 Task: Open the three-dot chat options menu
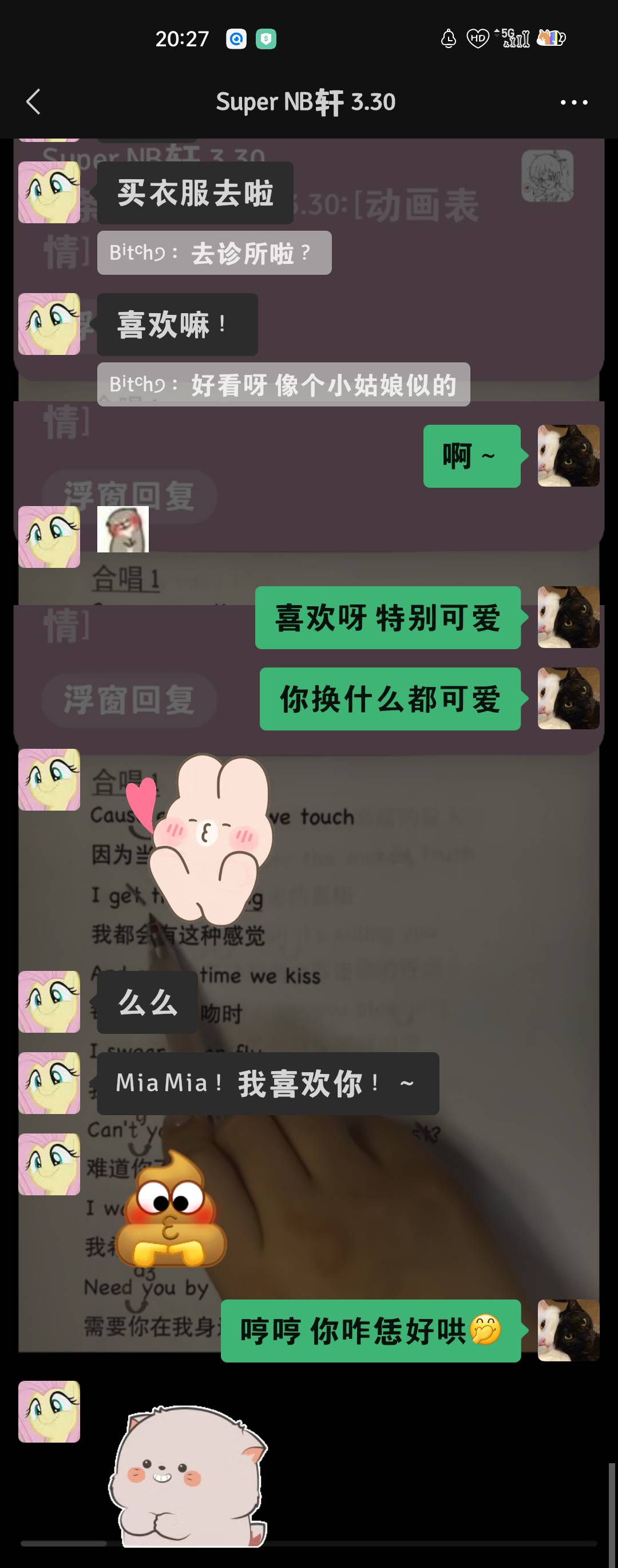click(573, 102)
